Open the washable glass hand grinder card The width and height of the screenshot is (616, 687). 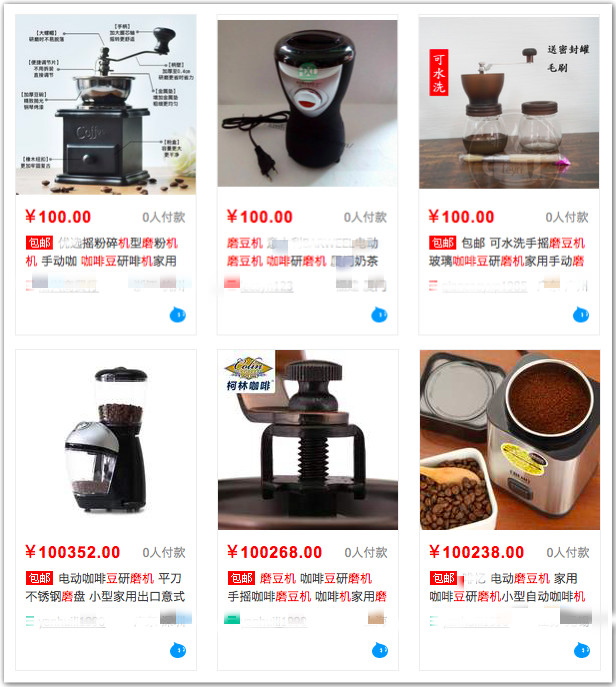pyautogui.click(x=509, y=102)
